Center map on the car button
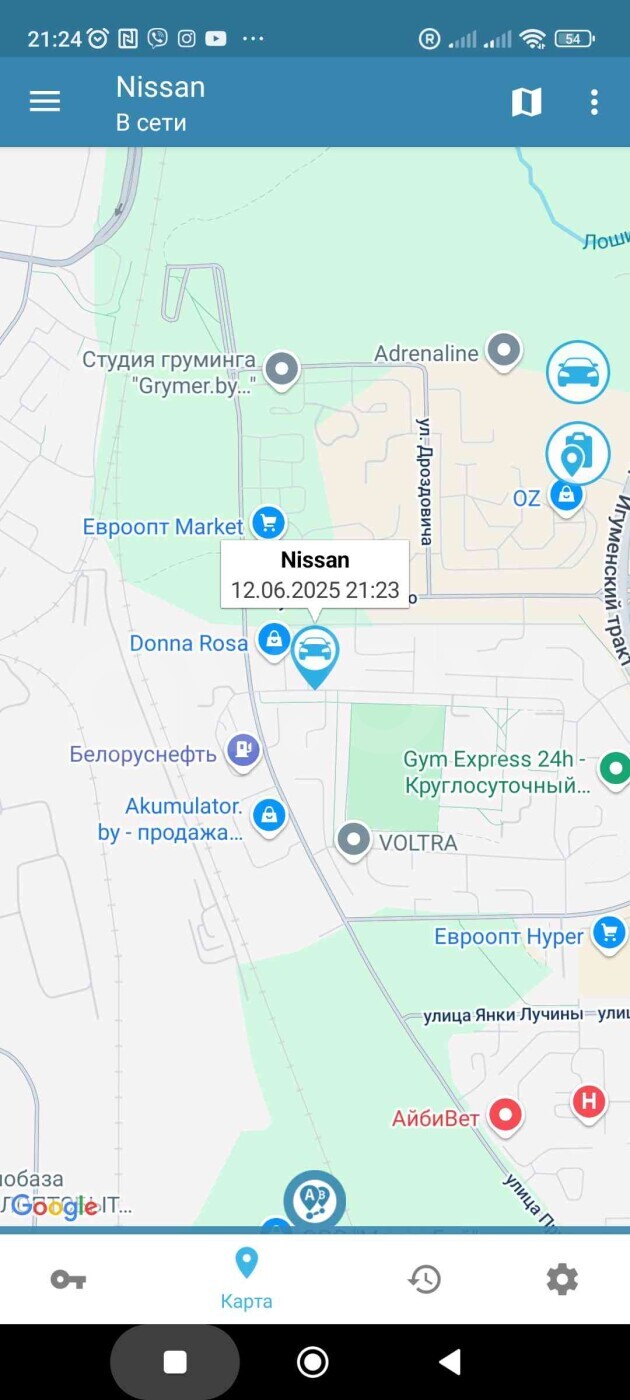Image resolution: width=630 pixels, height=1400 pixels. (x=578, y=372)
